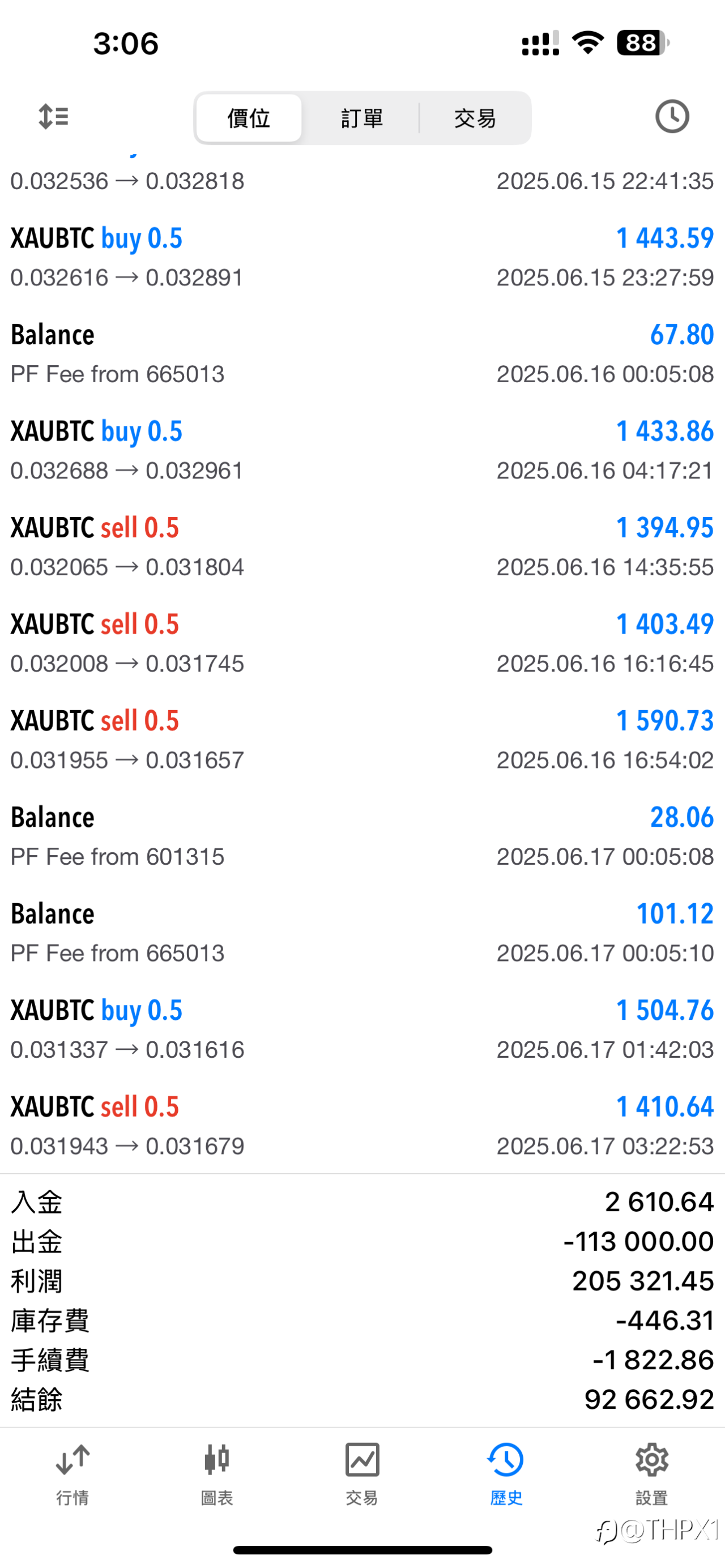Expand the Balance entry of 101.12

tap(362, 933)
